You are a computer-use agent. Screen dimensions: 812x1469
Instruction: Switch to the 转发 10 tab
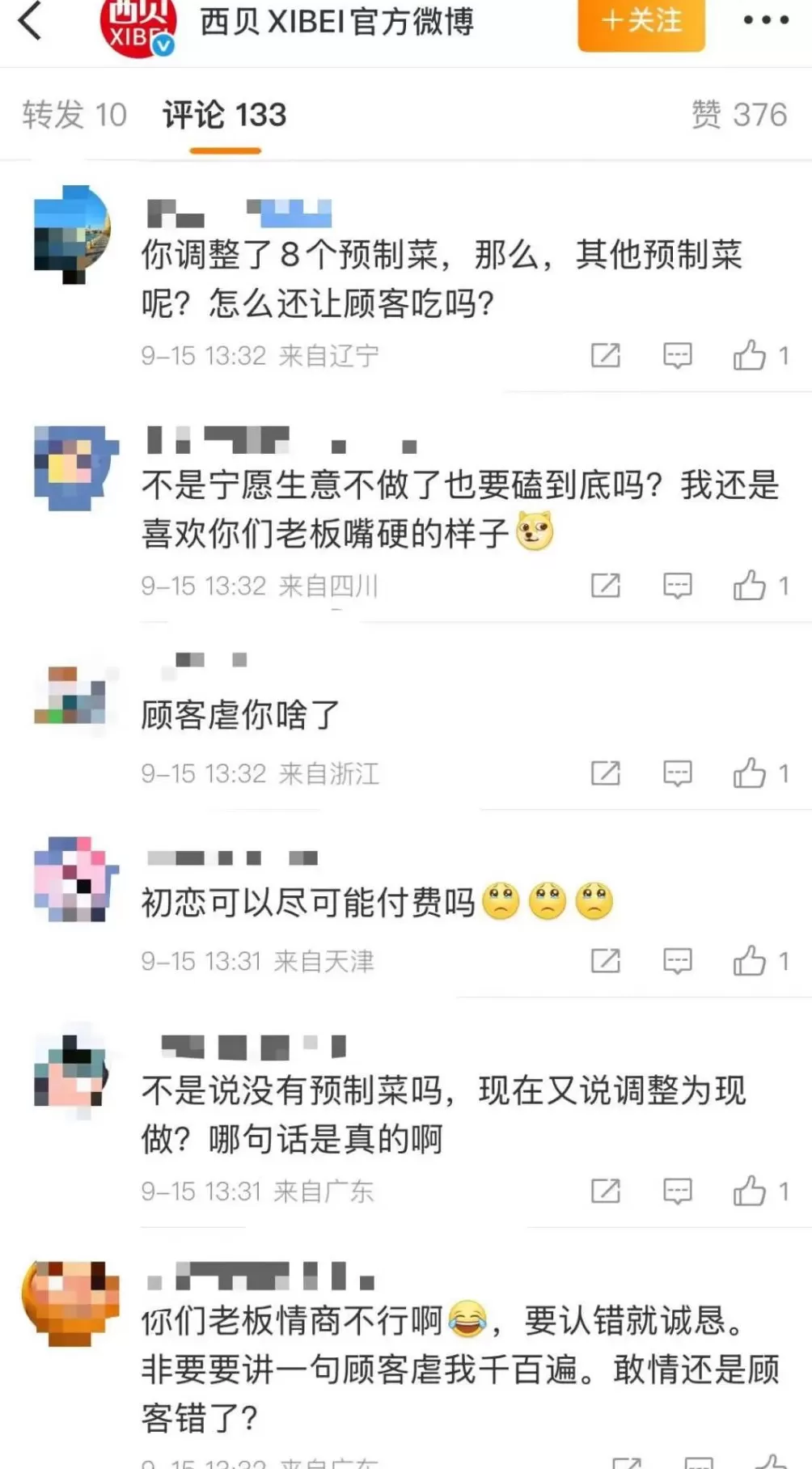coord(73,116)
